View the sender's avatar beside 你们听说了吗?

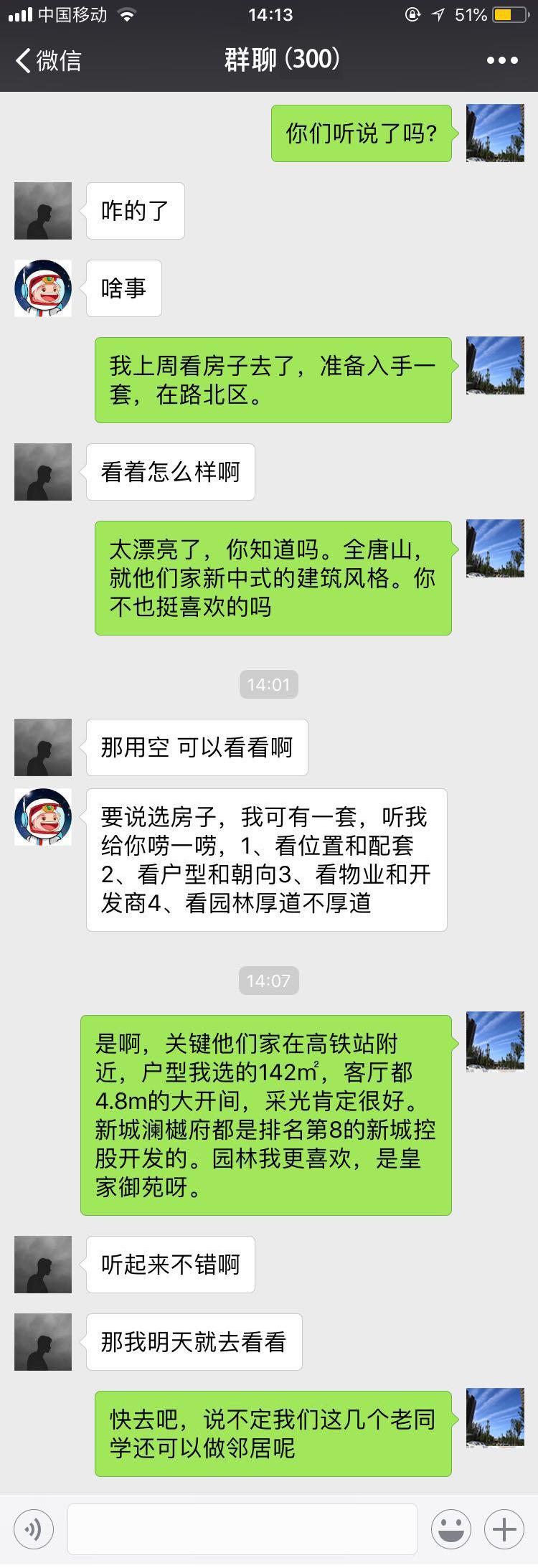coord(495,133)
